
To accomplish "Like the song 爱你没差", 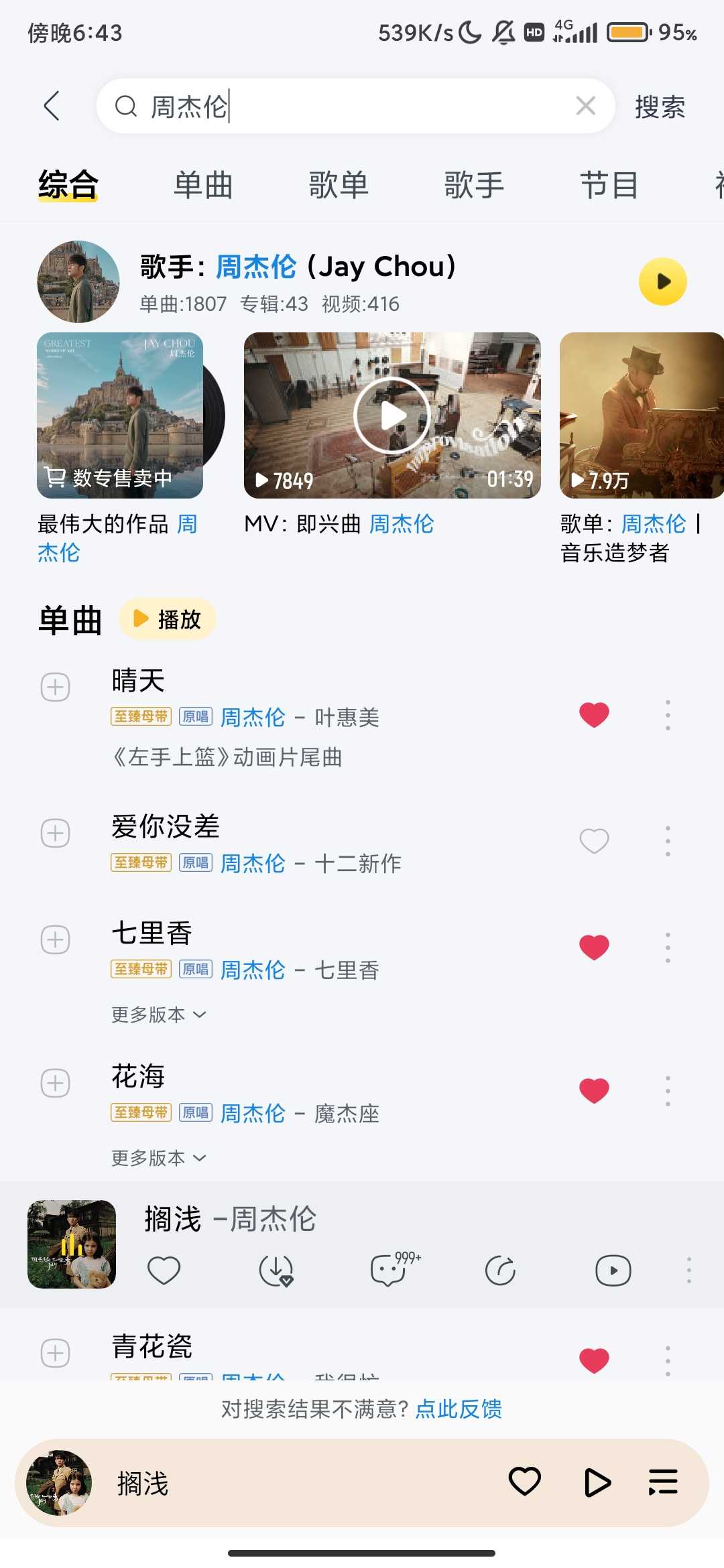I will click(x=594, y=841).
